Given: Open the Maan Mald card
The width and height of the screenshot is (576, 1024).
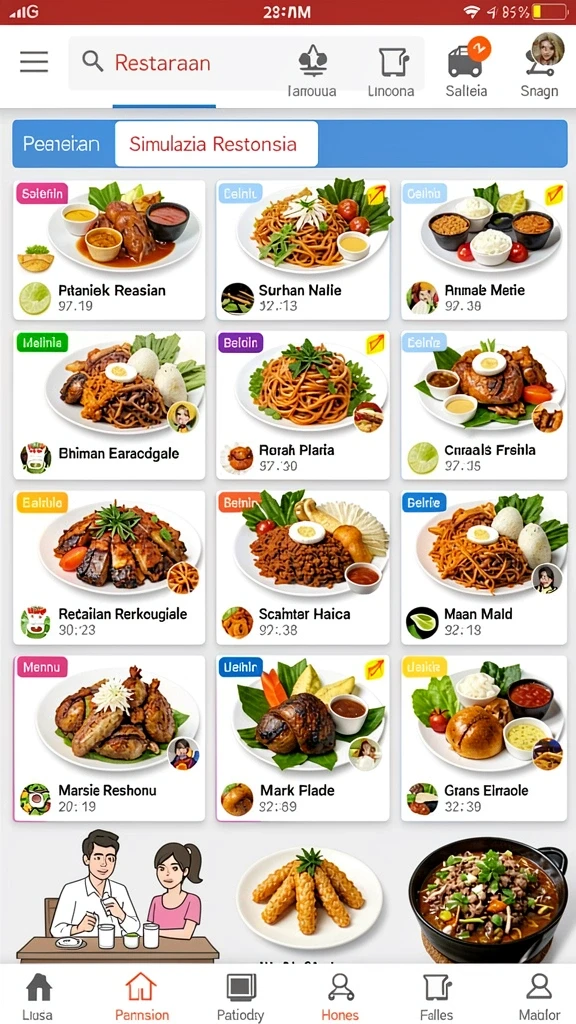Looking at the screenshot, I should click(x=484, y=568).
